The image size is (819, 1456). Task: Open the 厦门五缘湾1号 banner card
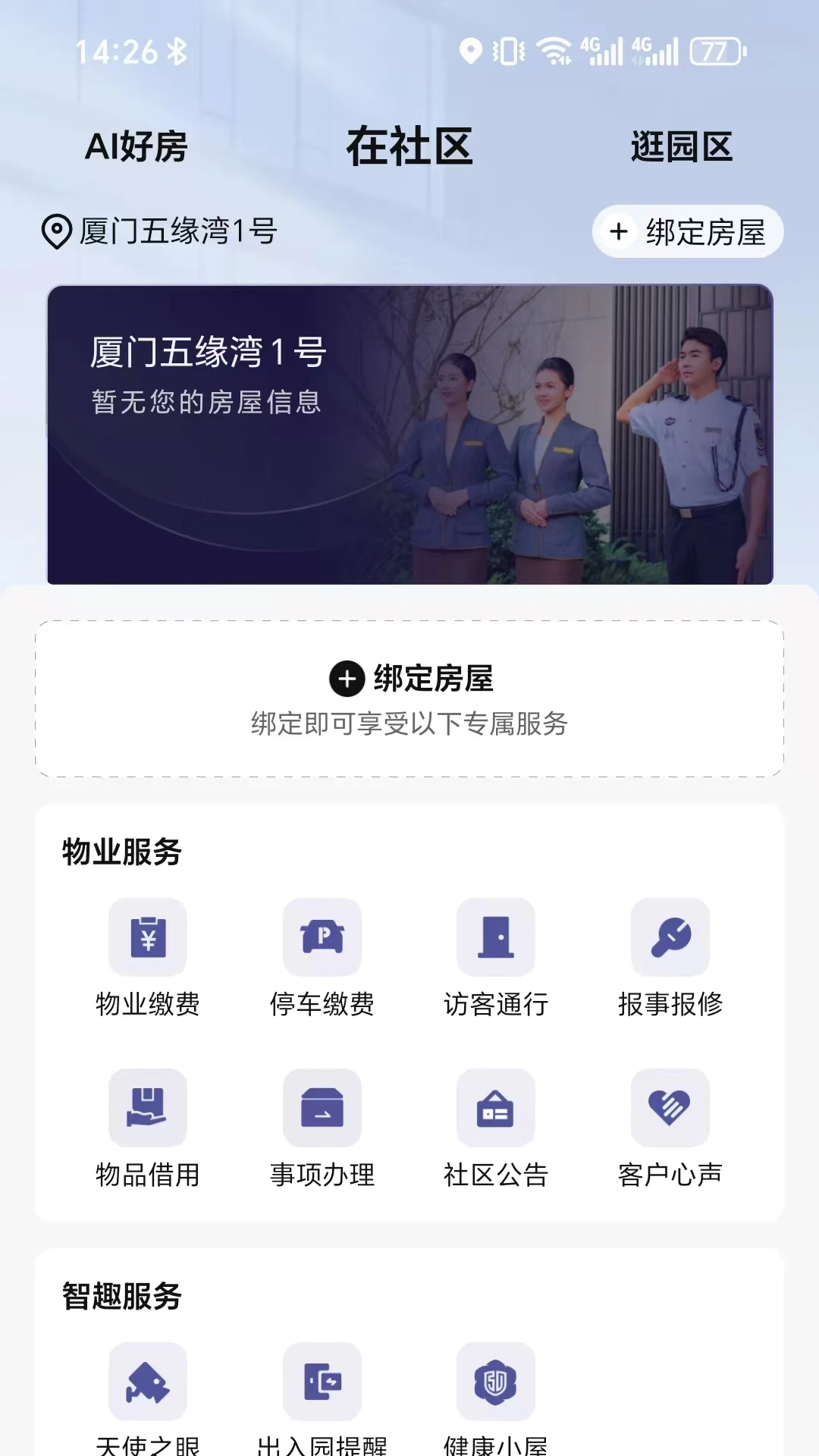pos(410,435)
